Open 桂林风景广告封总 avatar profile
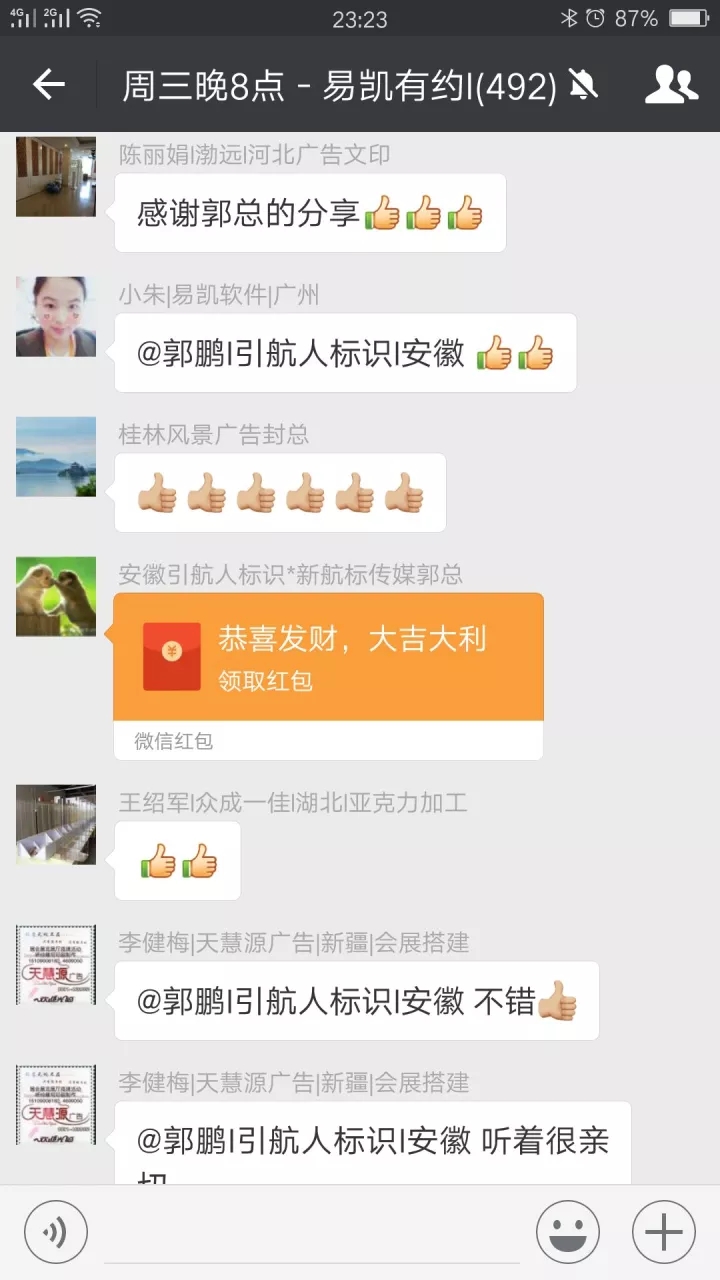 point(56,457)
